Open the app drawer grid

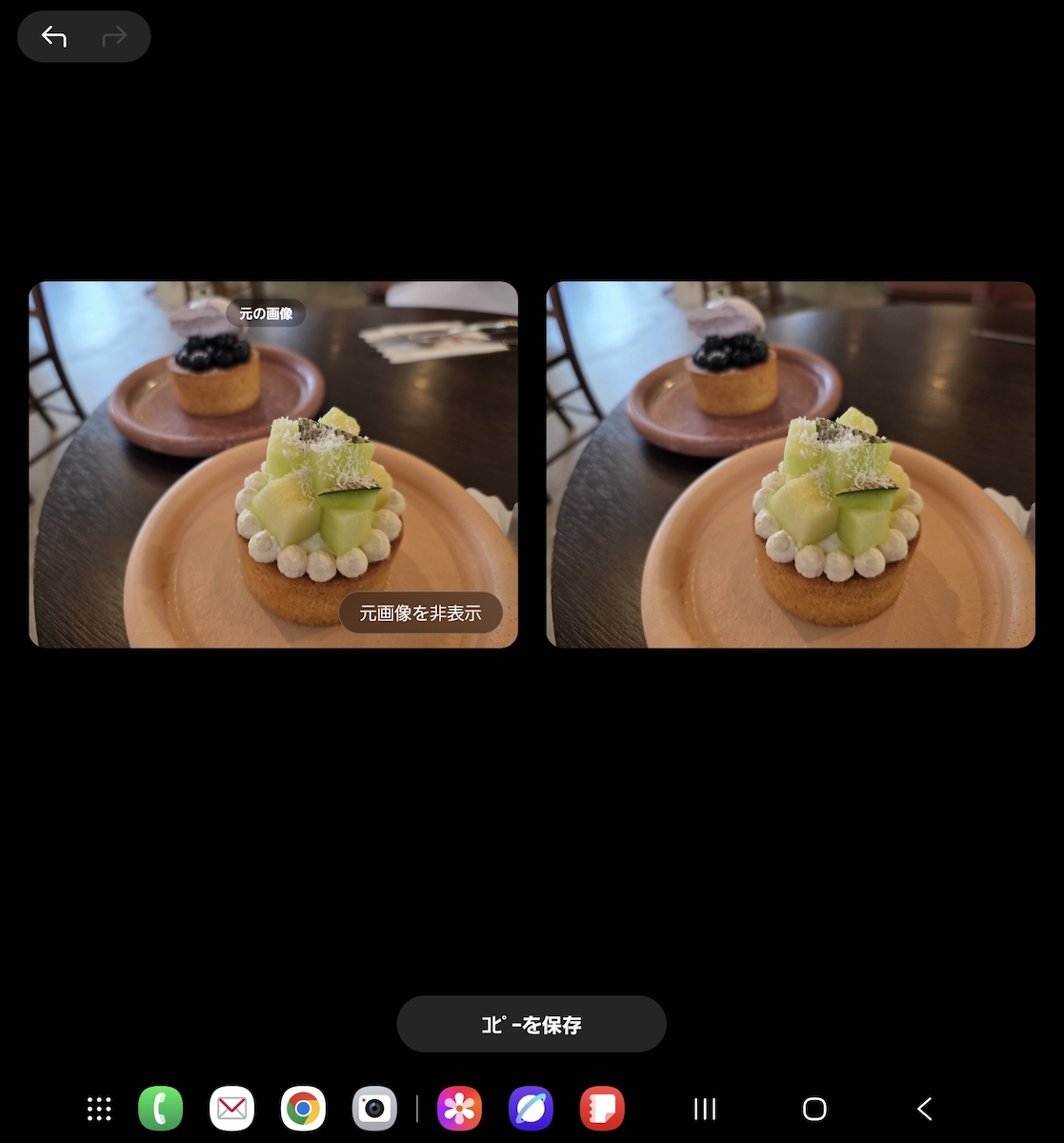tap(99, 1109)
